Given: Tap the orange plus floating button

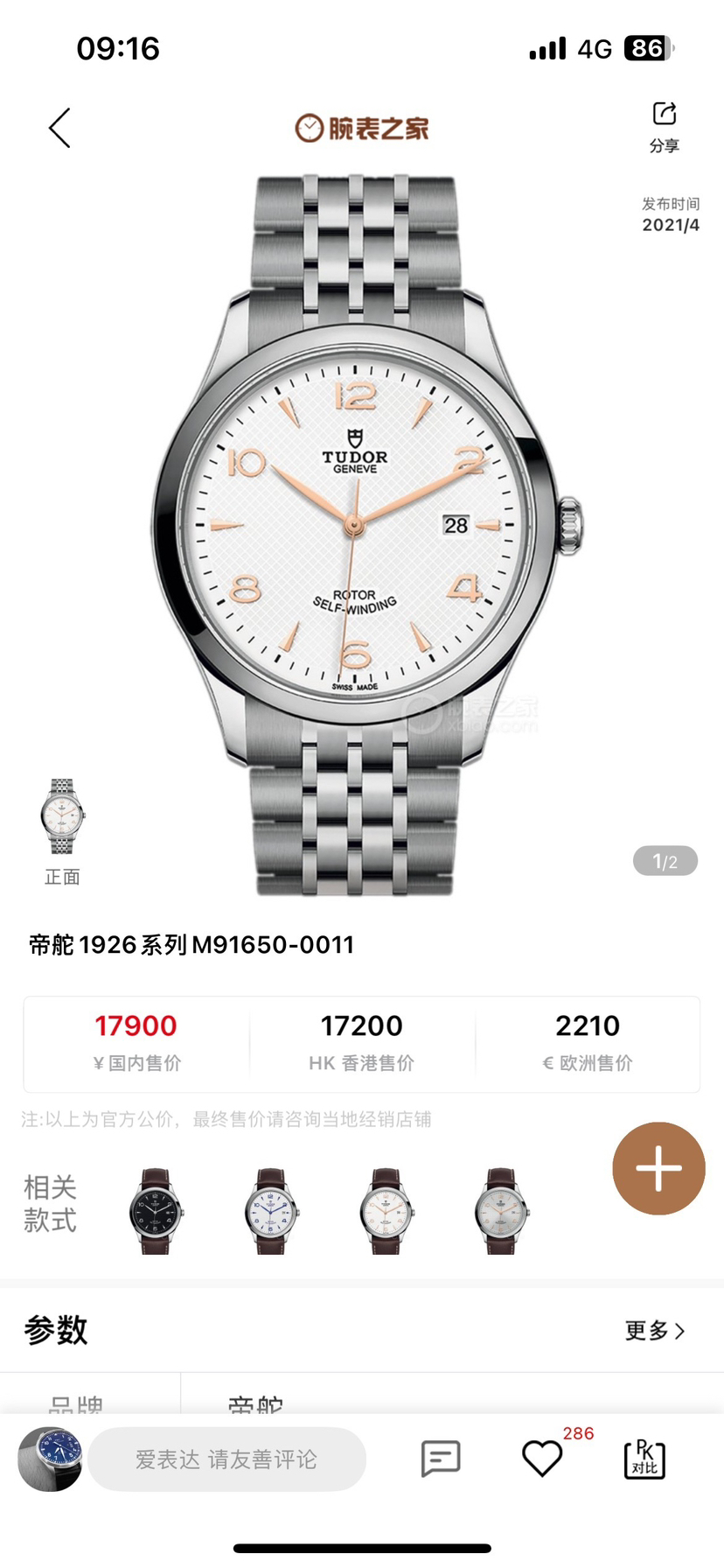Looking at the screenshot, I should click(x=658, y=1168).
